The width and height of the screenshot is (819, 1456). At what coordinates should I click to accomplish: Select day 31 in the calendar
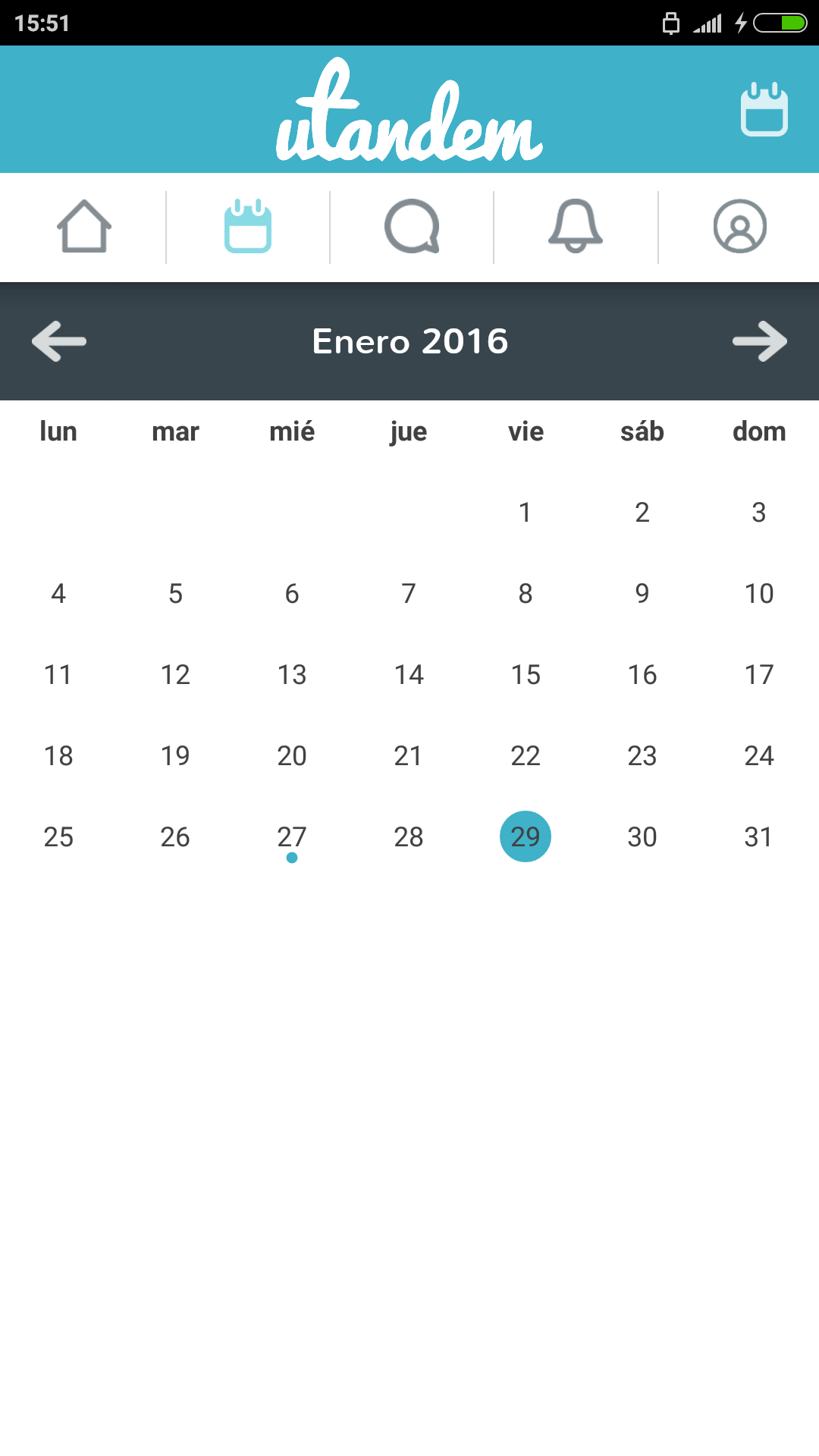coord(759,837)
